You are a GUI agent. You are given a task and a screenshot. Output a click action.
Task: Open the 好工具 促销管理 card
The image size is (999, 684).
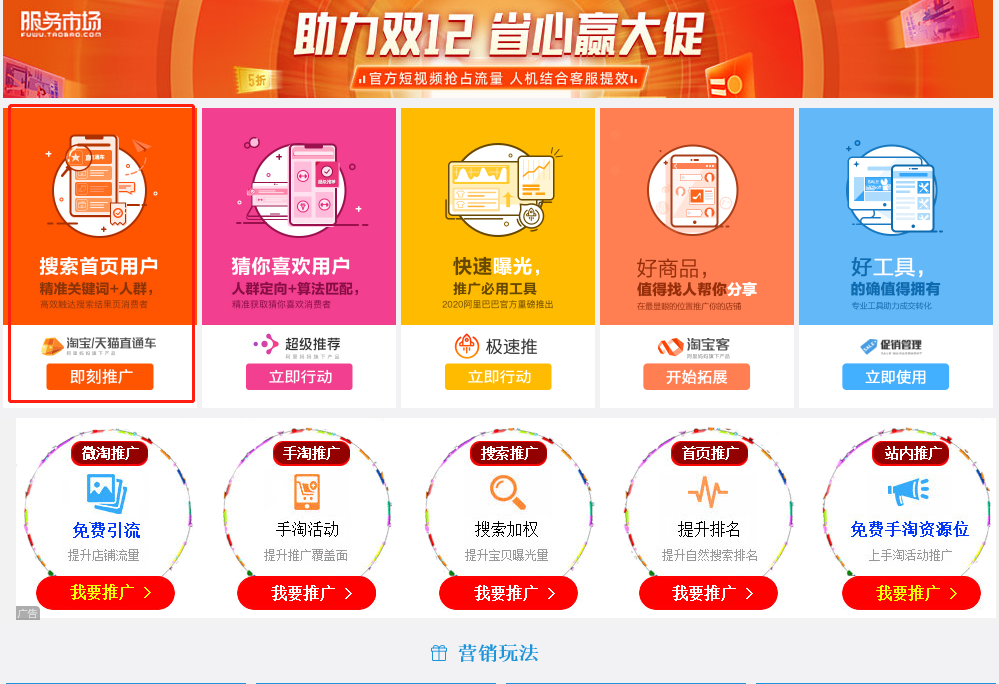(895, 215)
